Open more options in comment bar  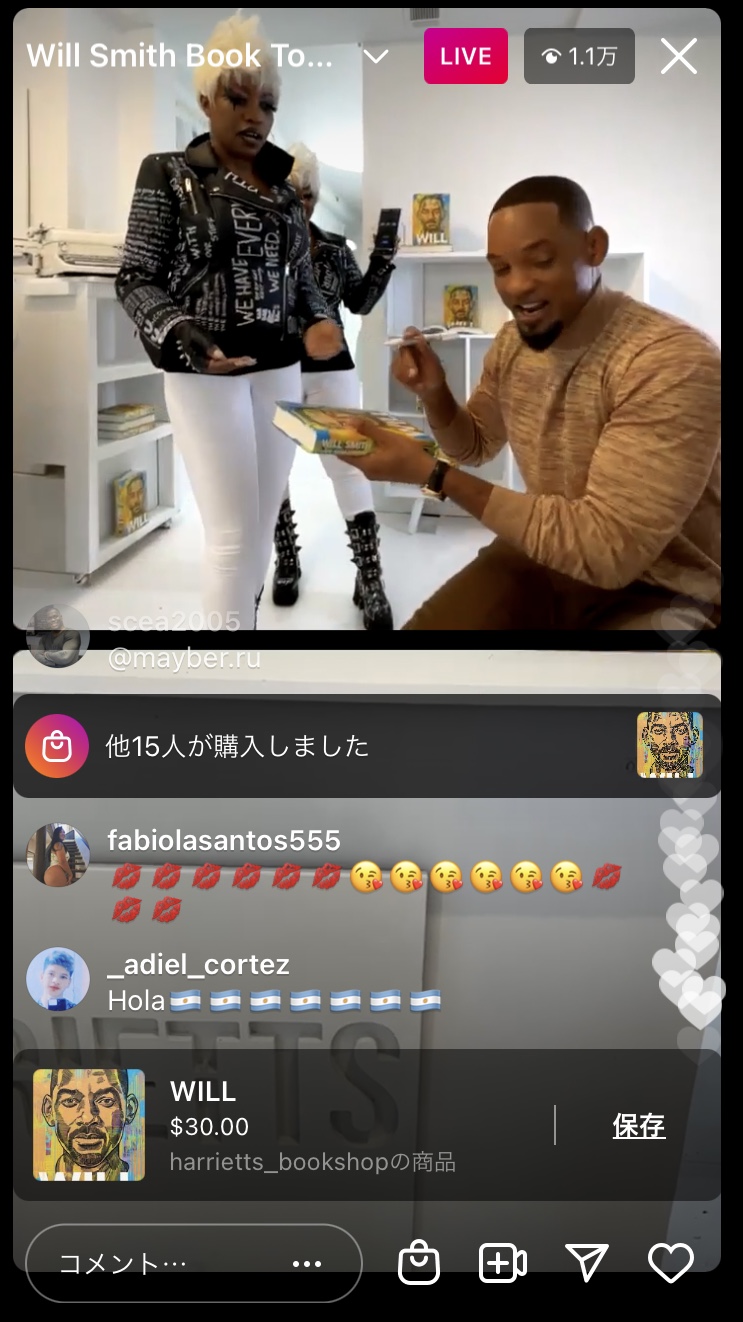[x=307, y=1264]
